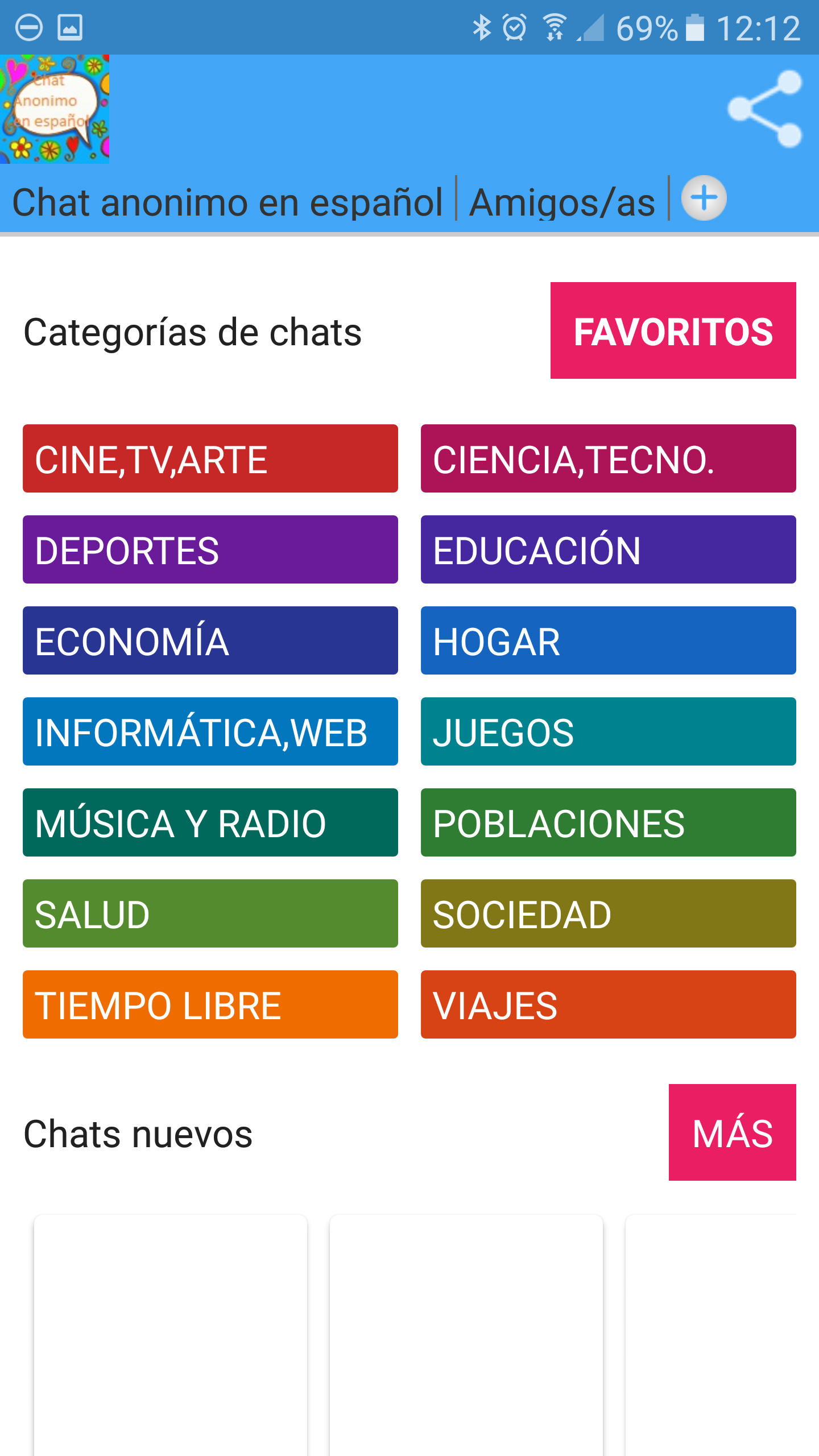
Task: Open the FAVORITOS list
Action: pyautogui.click(x=673, y=330)
